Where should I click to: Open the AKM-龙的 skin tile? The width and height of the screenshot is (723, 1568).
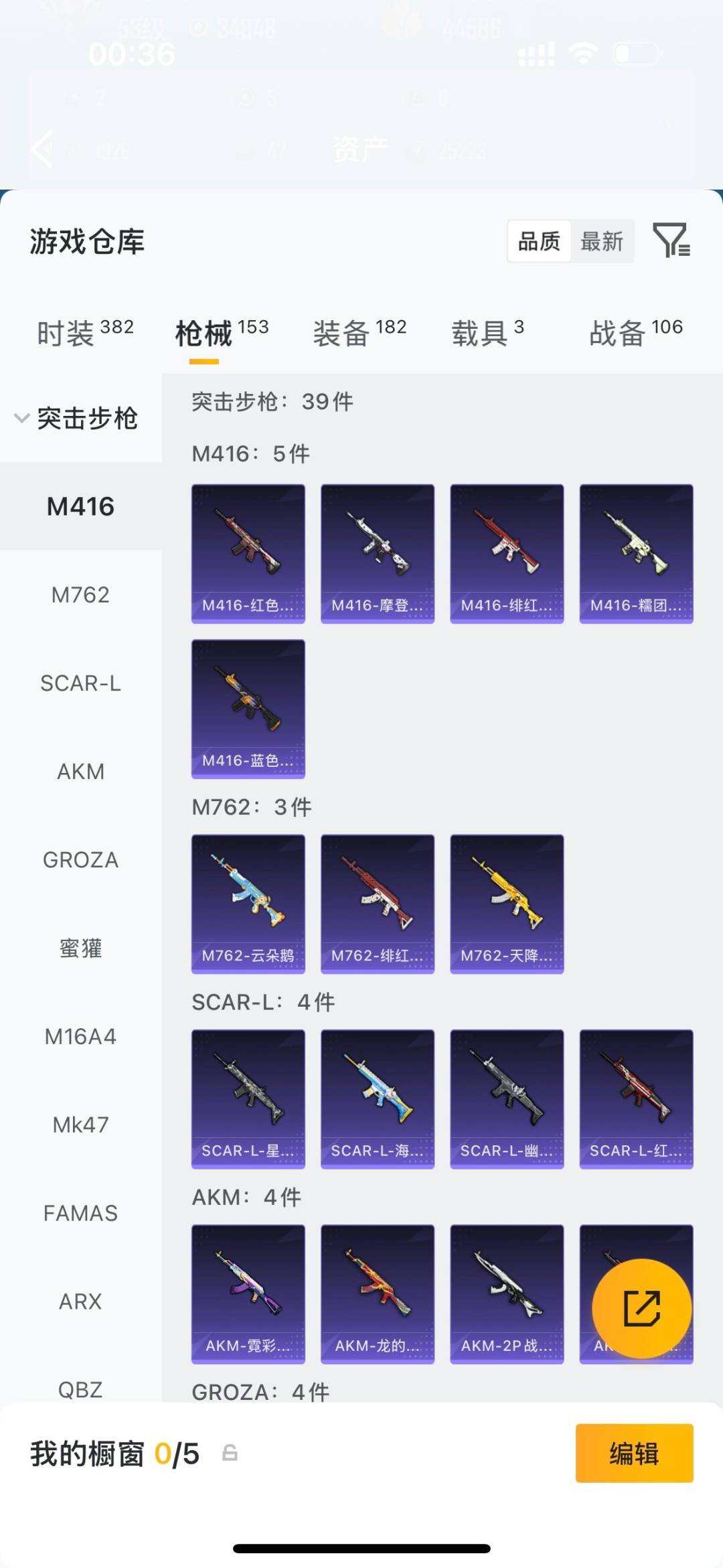(x=378, y=1293)
